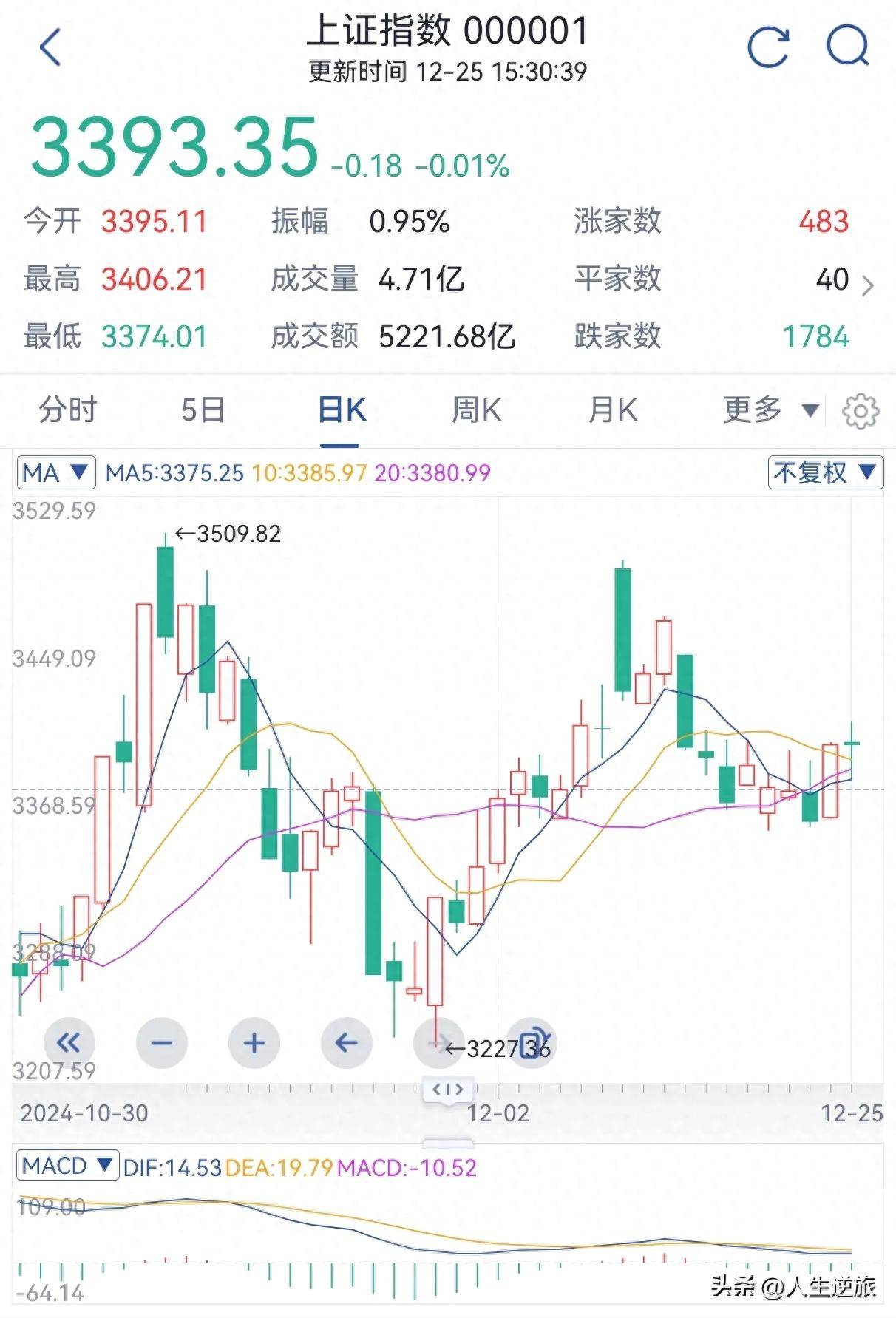Shift chart one step right

tap(438, 1043)
